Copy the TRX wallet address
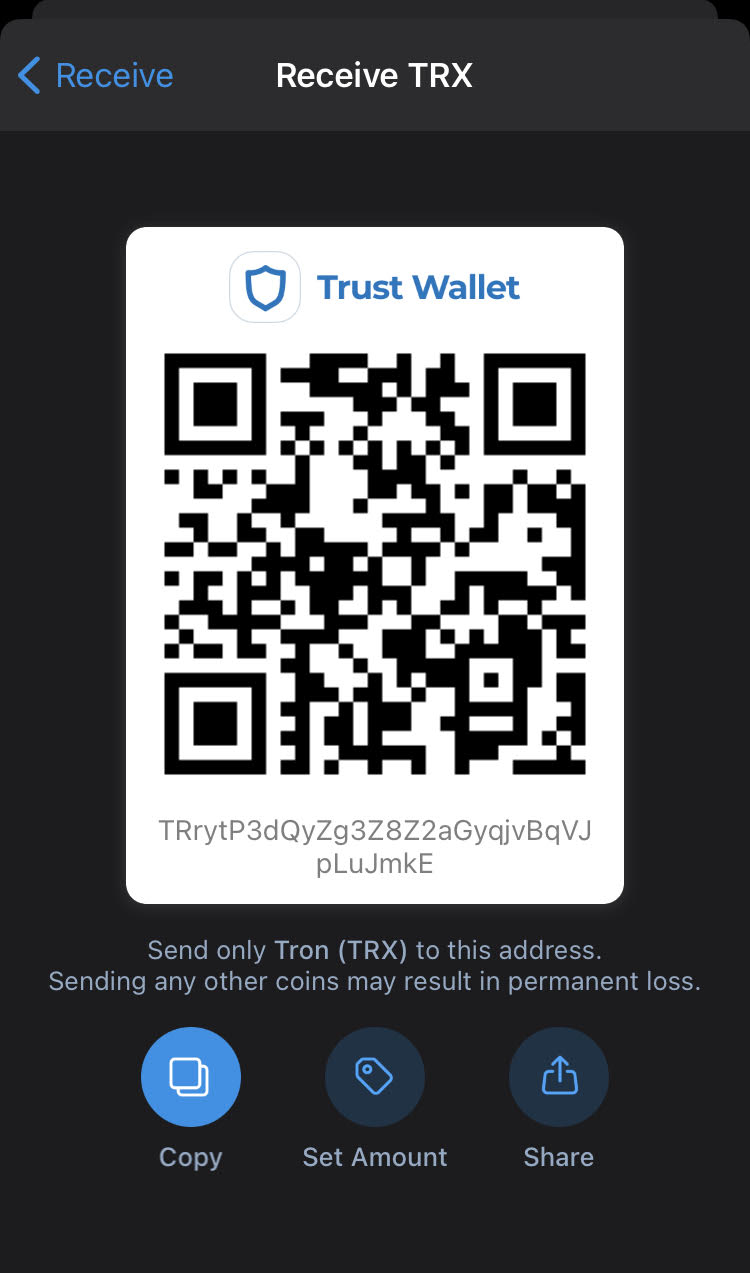The width and height of the screenshot is (750, 1273). [x=190, y=1077]
